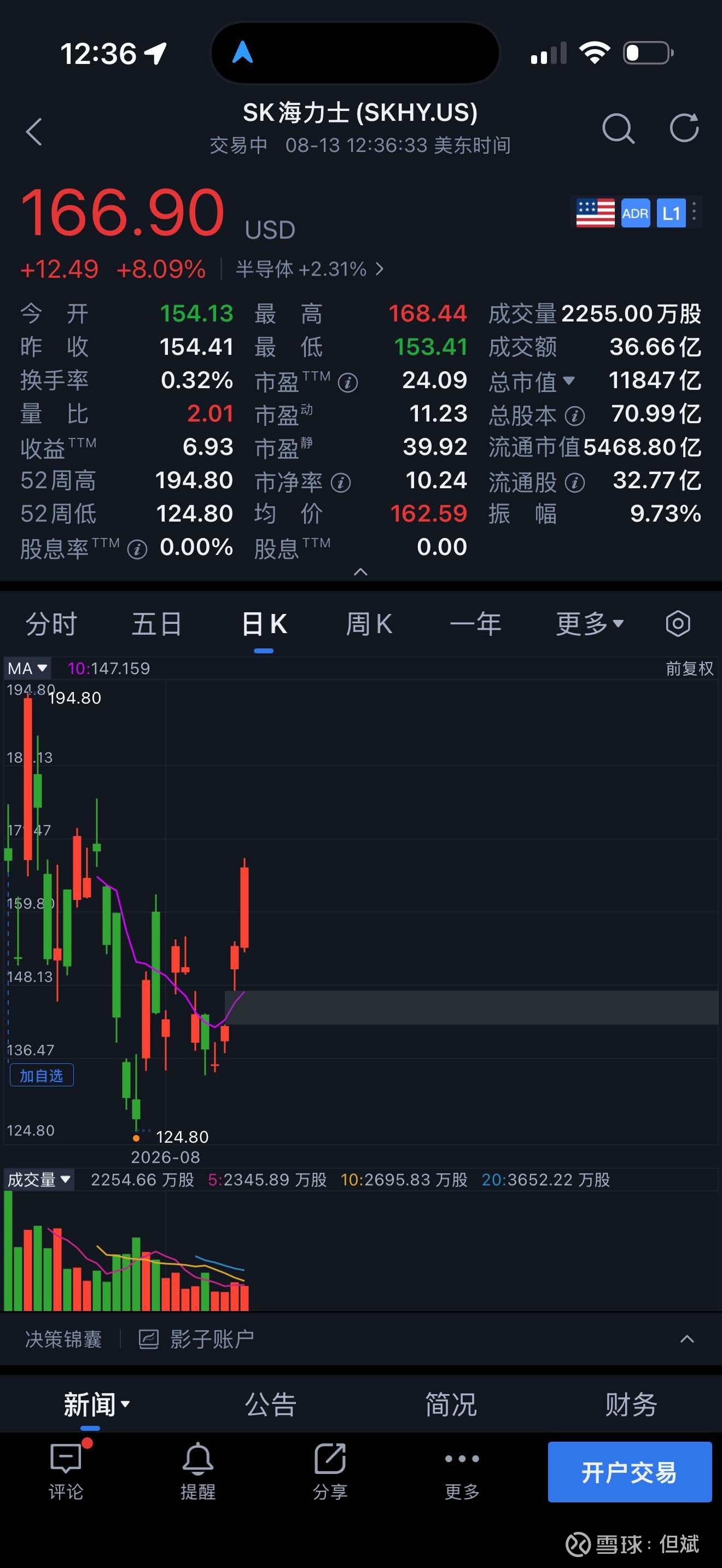Open the MA indicator dropdown

pyautogui.click(x=27, y=668)
